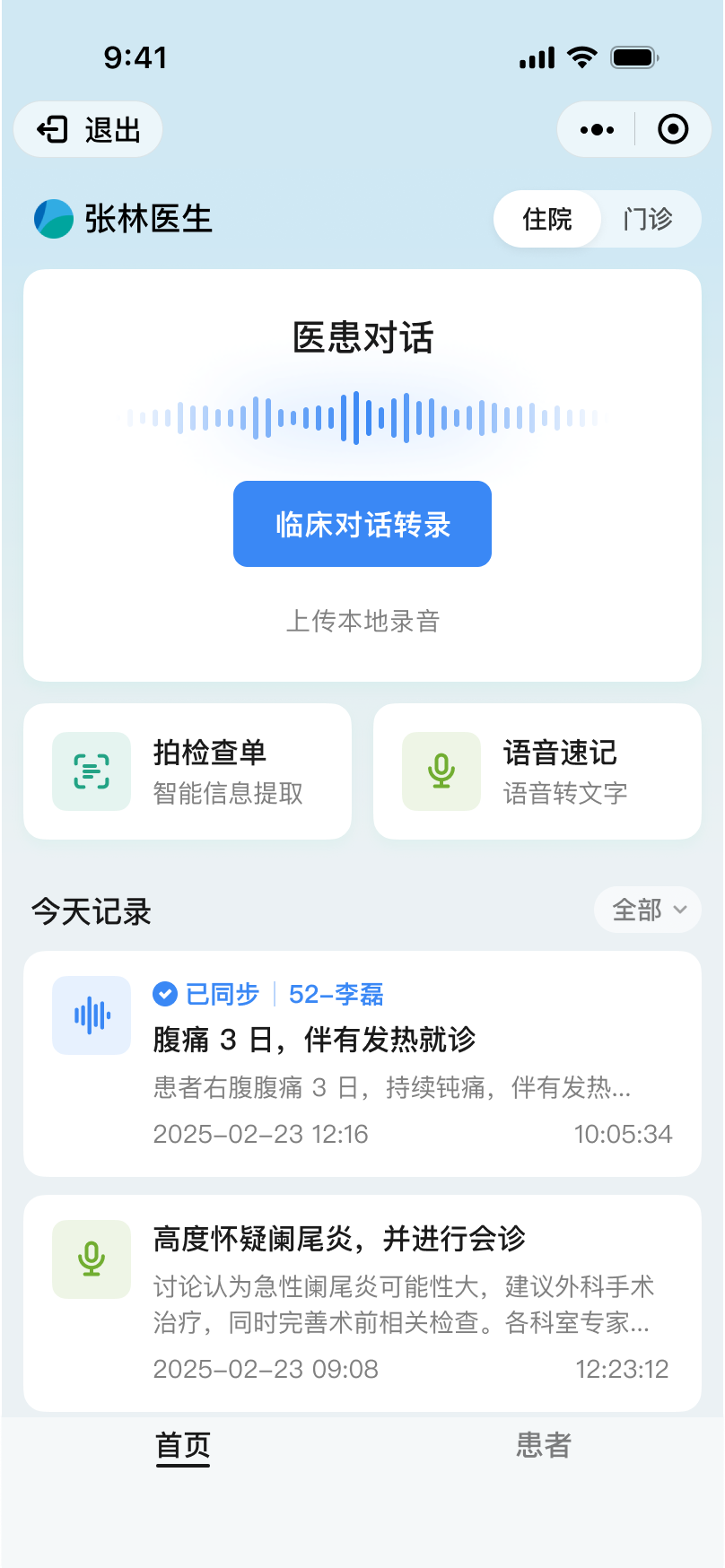Tap the 退出 exit button
The image size is (725, 1568).
[x=88, y=129]
